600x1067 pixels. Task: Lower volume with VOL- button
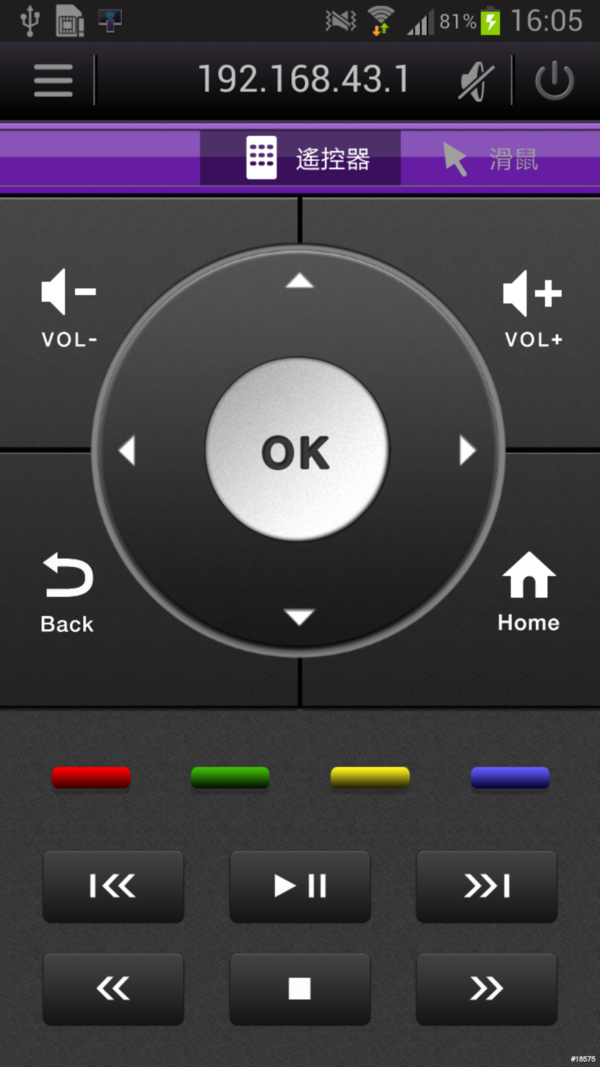click(x=69, y=310)
